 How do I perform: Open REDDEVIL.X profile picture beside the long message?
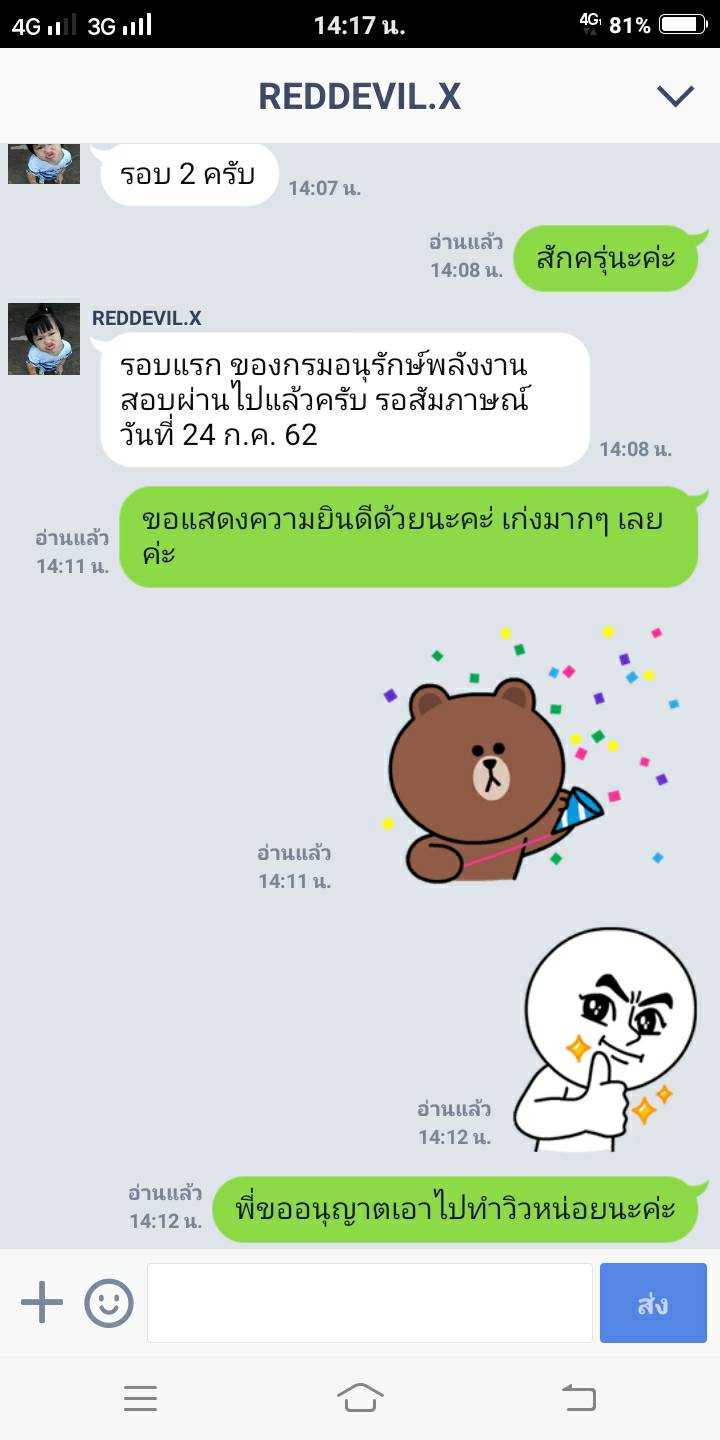pyautogui.click(x=44, y=339)
